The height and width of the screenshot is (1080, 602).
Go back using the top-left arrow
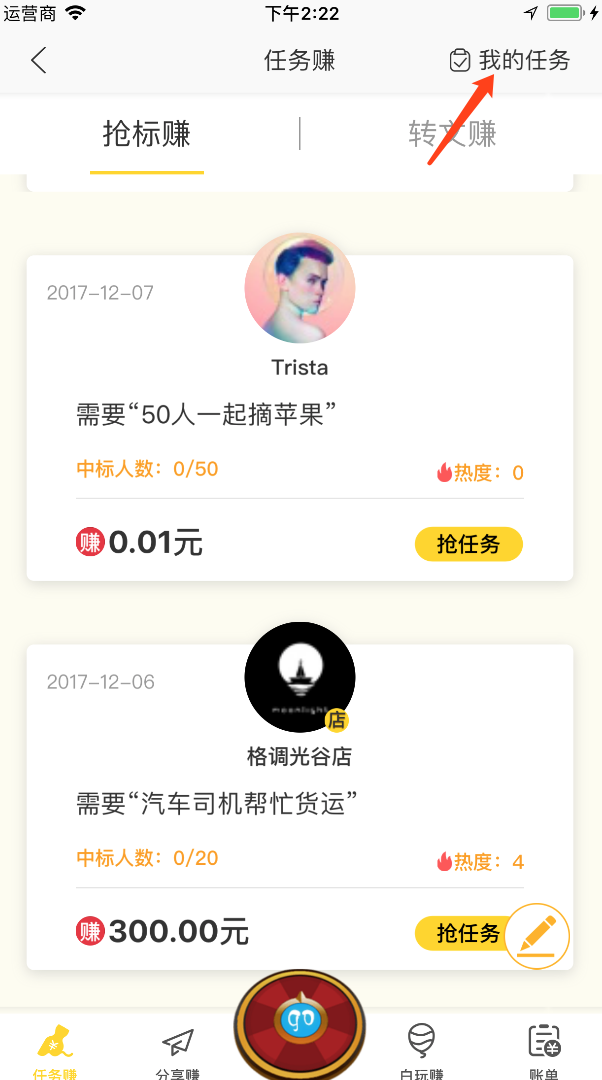click(38, 60)
